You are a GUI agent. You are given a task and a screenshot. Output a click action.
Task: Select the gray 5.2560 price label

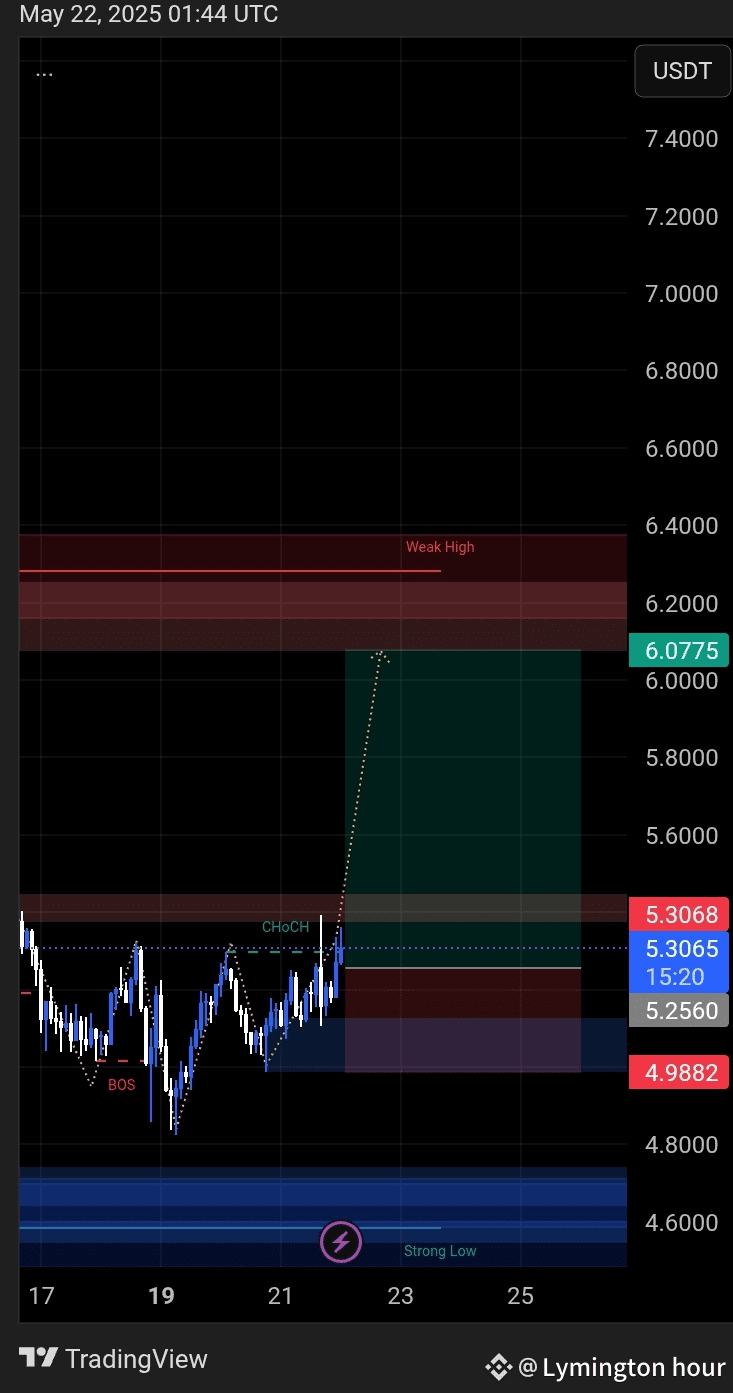pos(679,1011)
